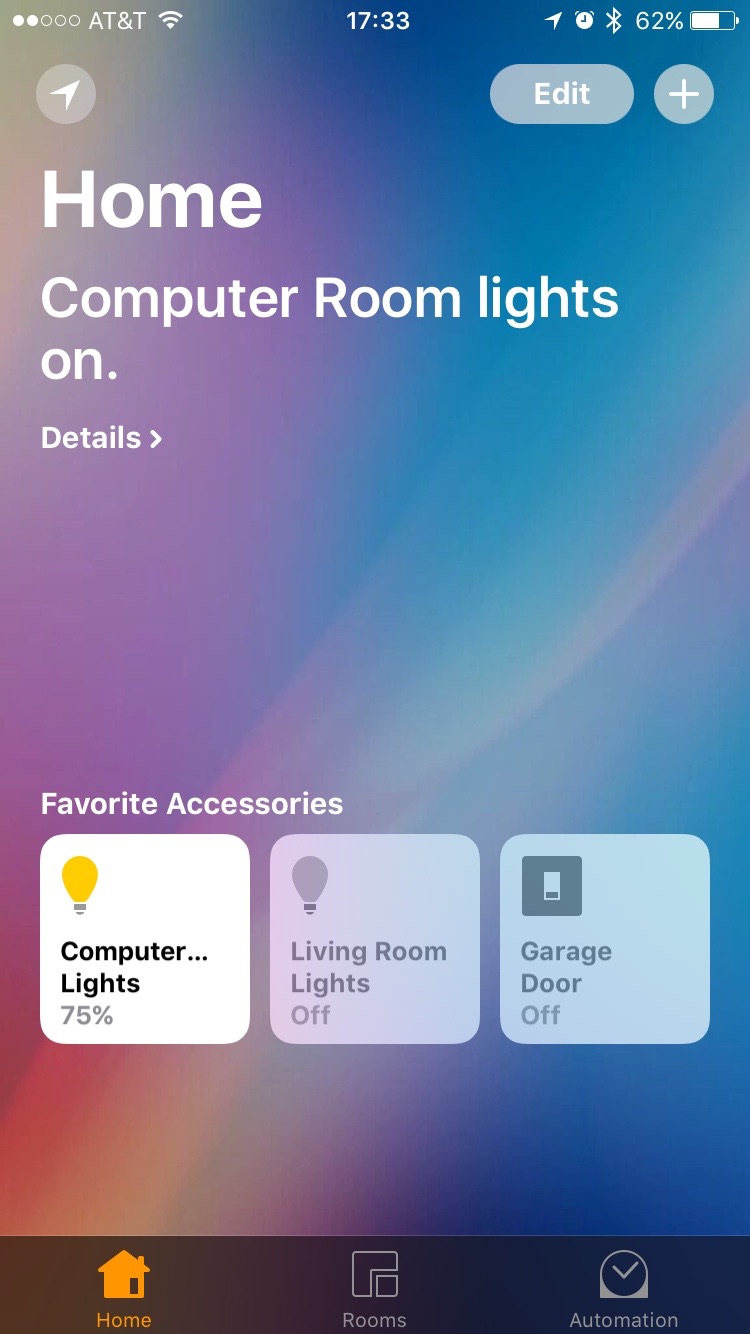Open the Details link
750x1334 pixels.
[x=101, y=438]
